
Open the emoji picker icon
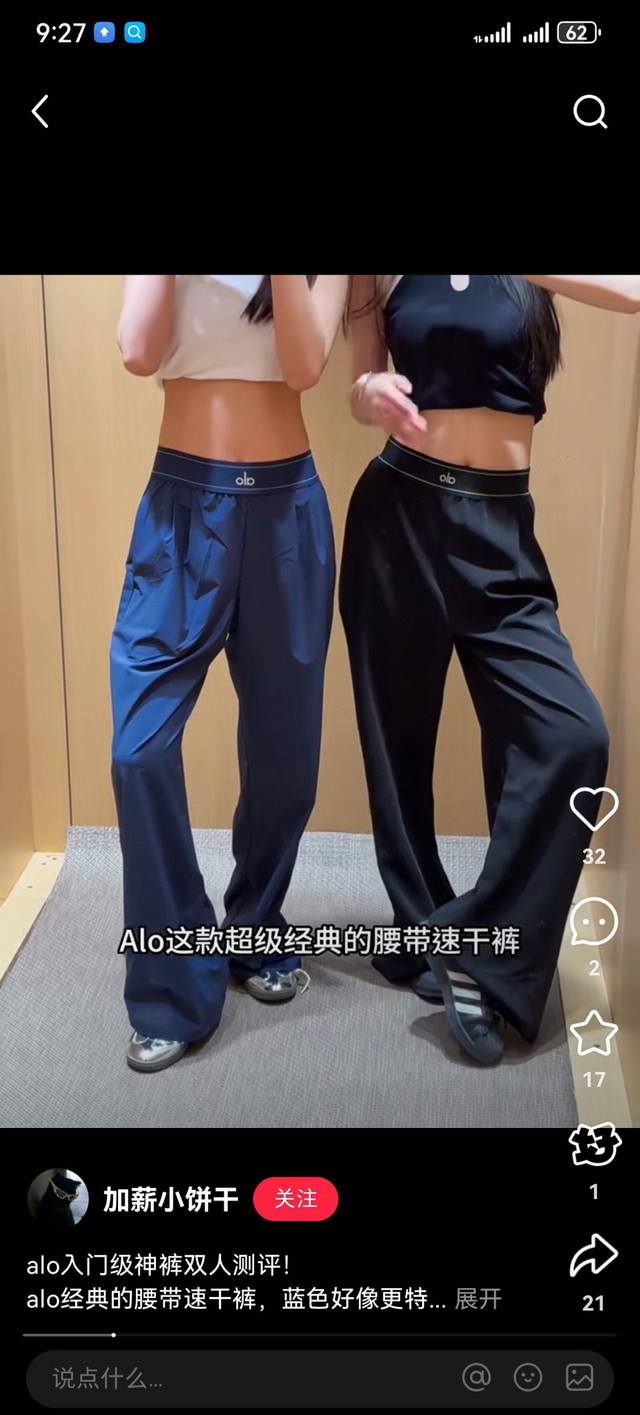(528, 1378)
